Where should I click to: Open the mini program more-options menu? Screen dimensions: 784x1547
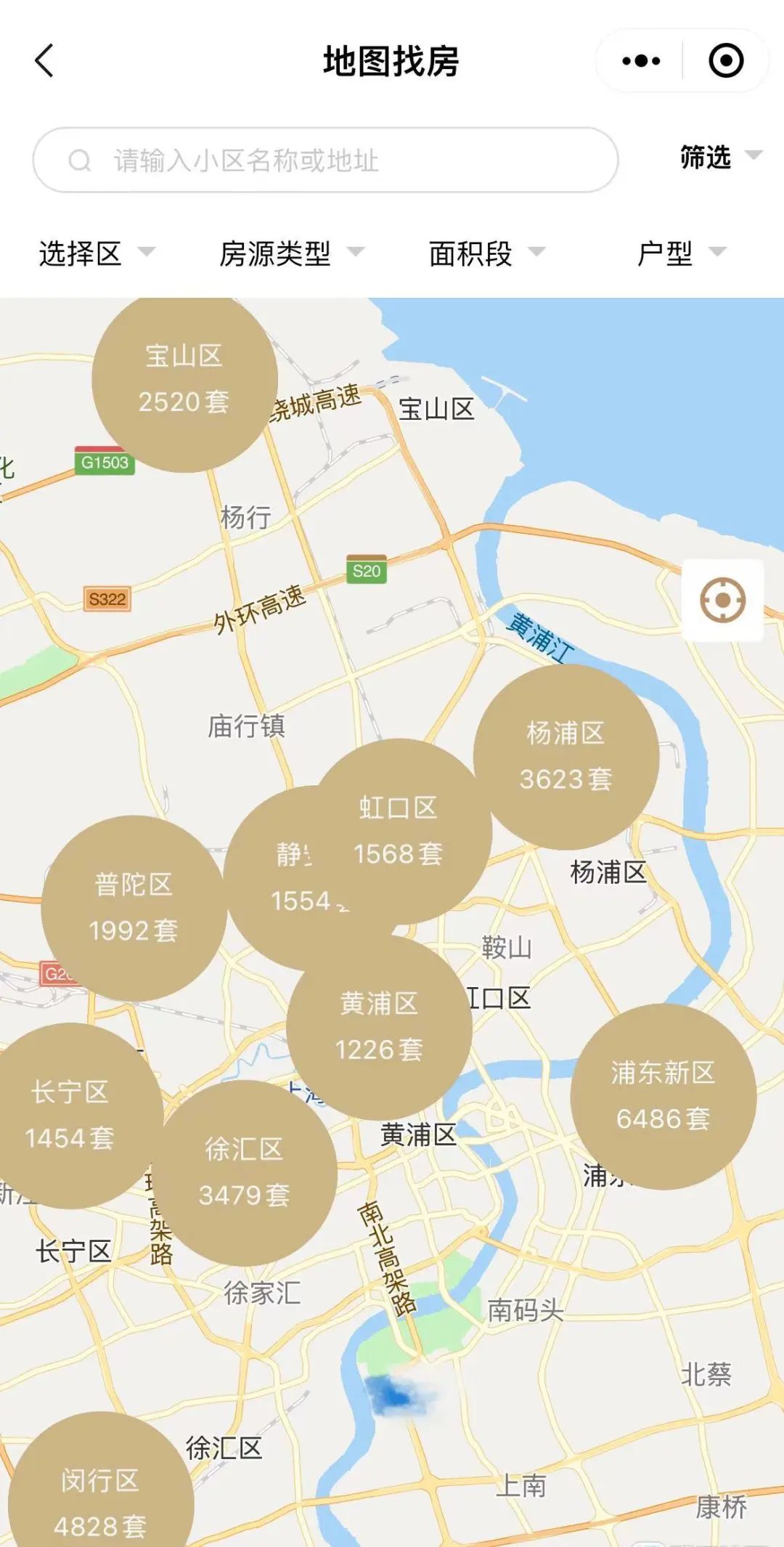pos(641,61)
